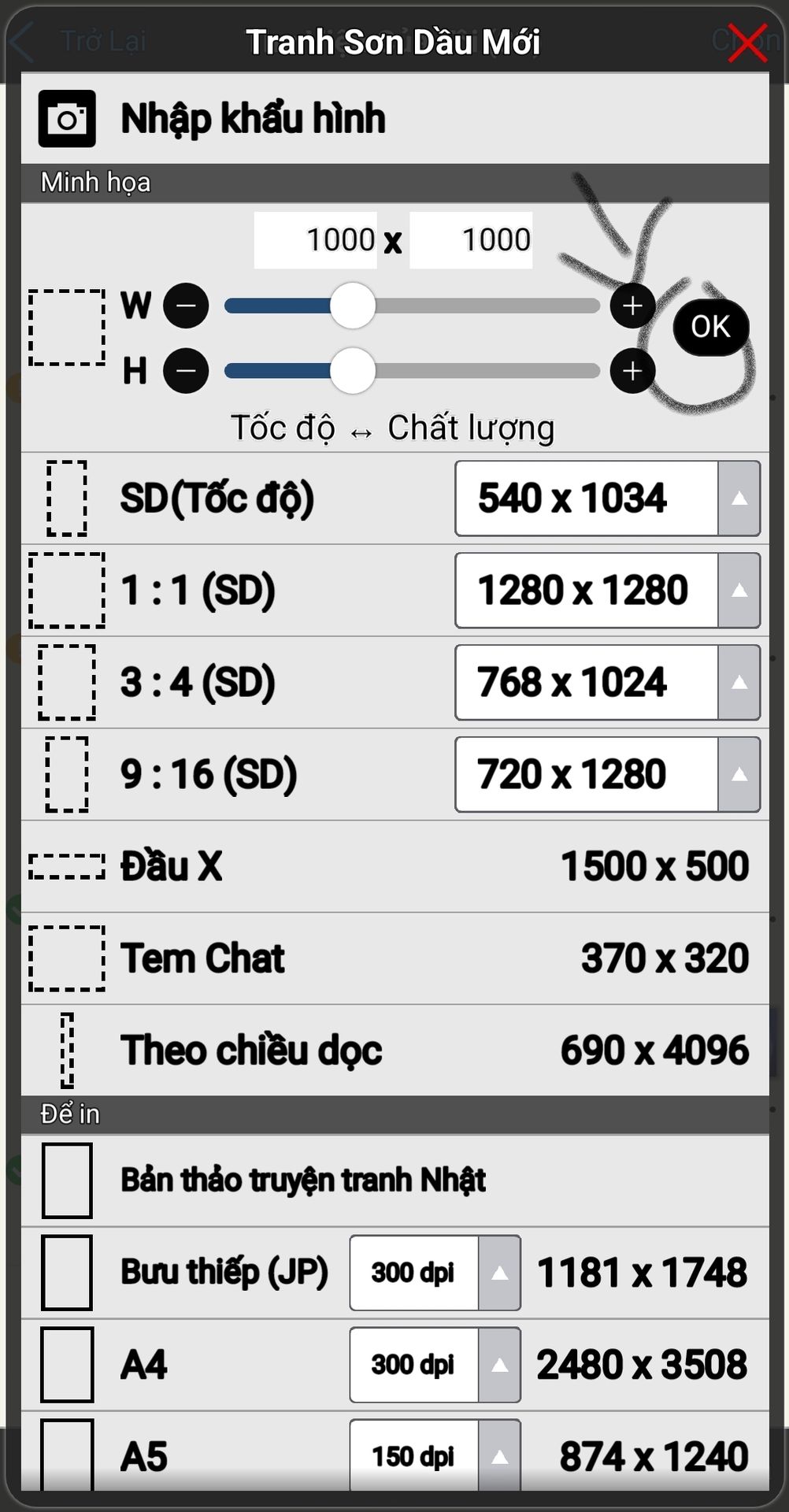Screen dimensions: 789x1512
Task: Tap the W slider track
Action: pos(412,306)
